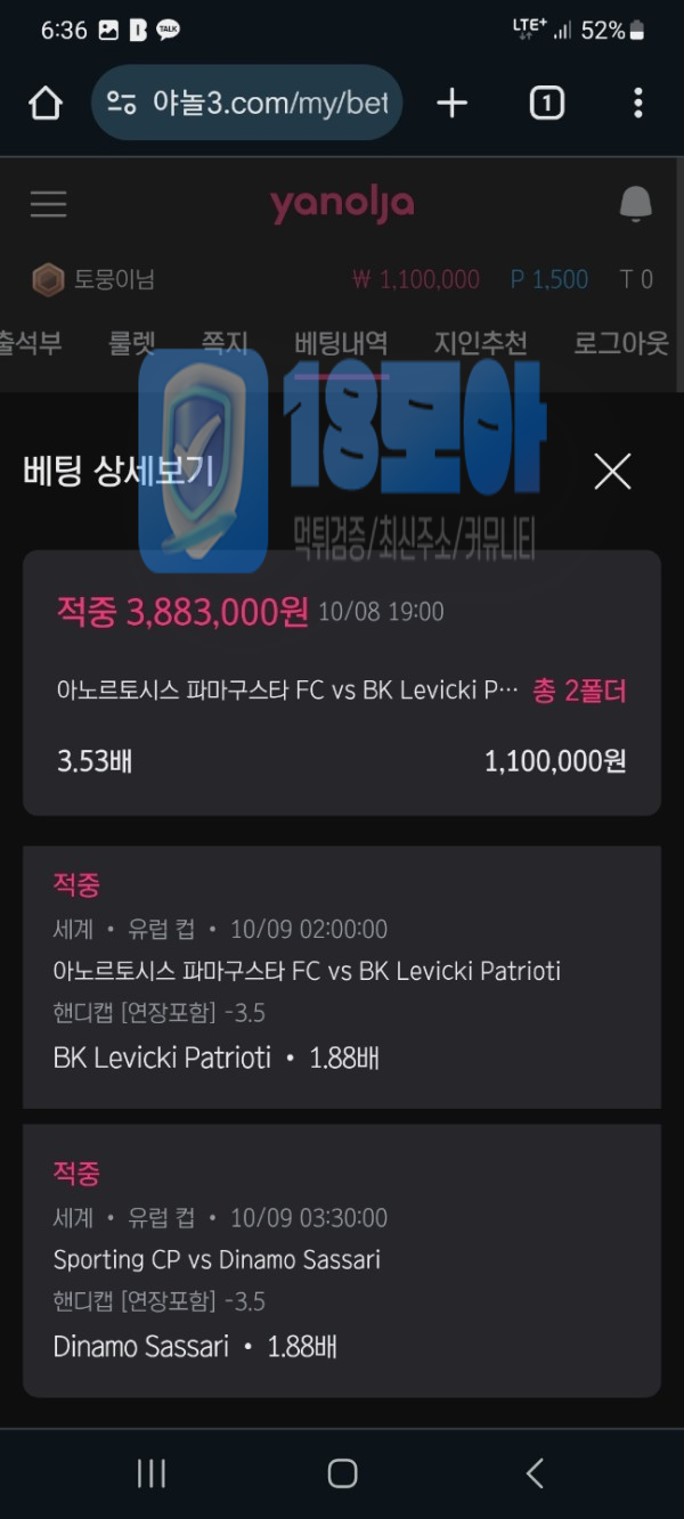Open the tab switcher
This screenshot has width=689, height=1519.
tap(546, 103)
